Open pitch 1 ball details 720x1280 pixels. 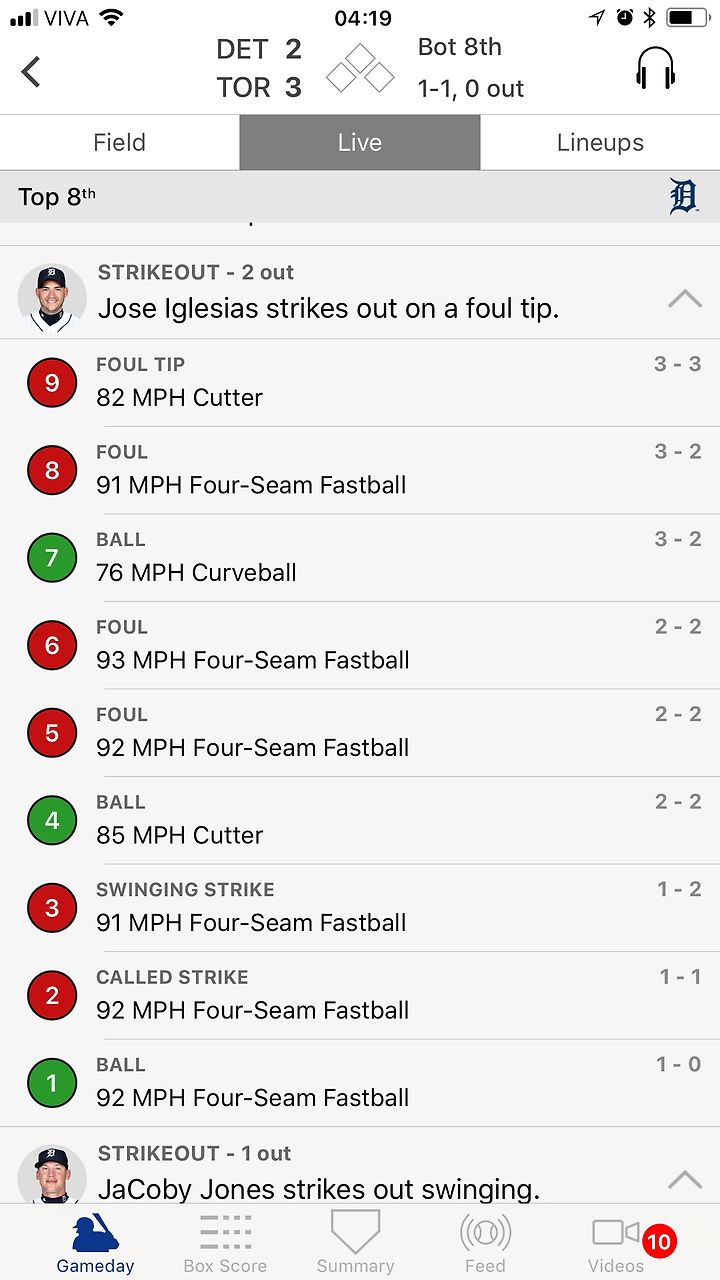pos(360,1083)
